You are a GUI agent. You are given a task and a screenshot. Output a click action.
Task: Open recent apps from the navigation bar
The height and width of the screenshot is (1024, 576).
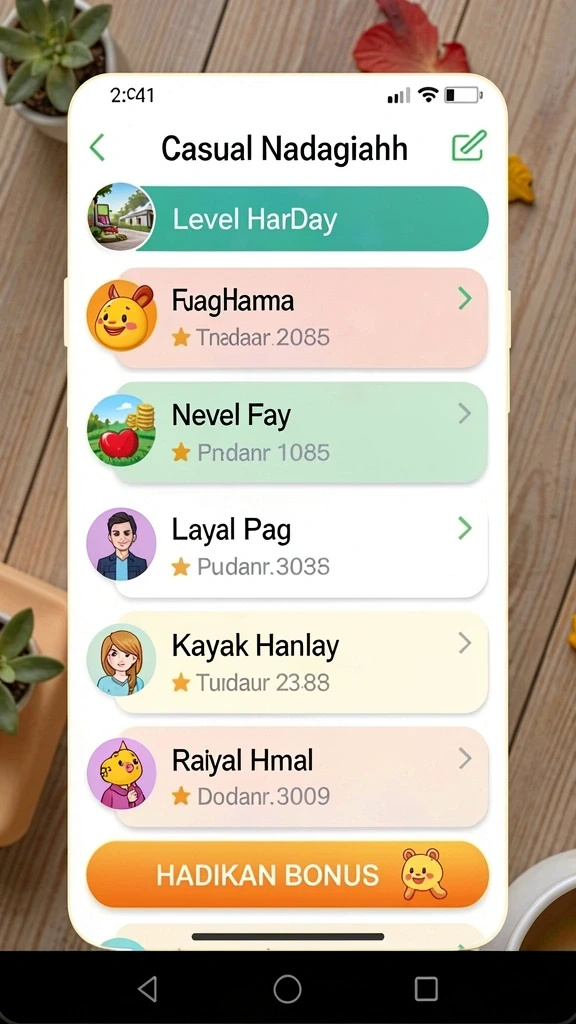tap(426, 989)
